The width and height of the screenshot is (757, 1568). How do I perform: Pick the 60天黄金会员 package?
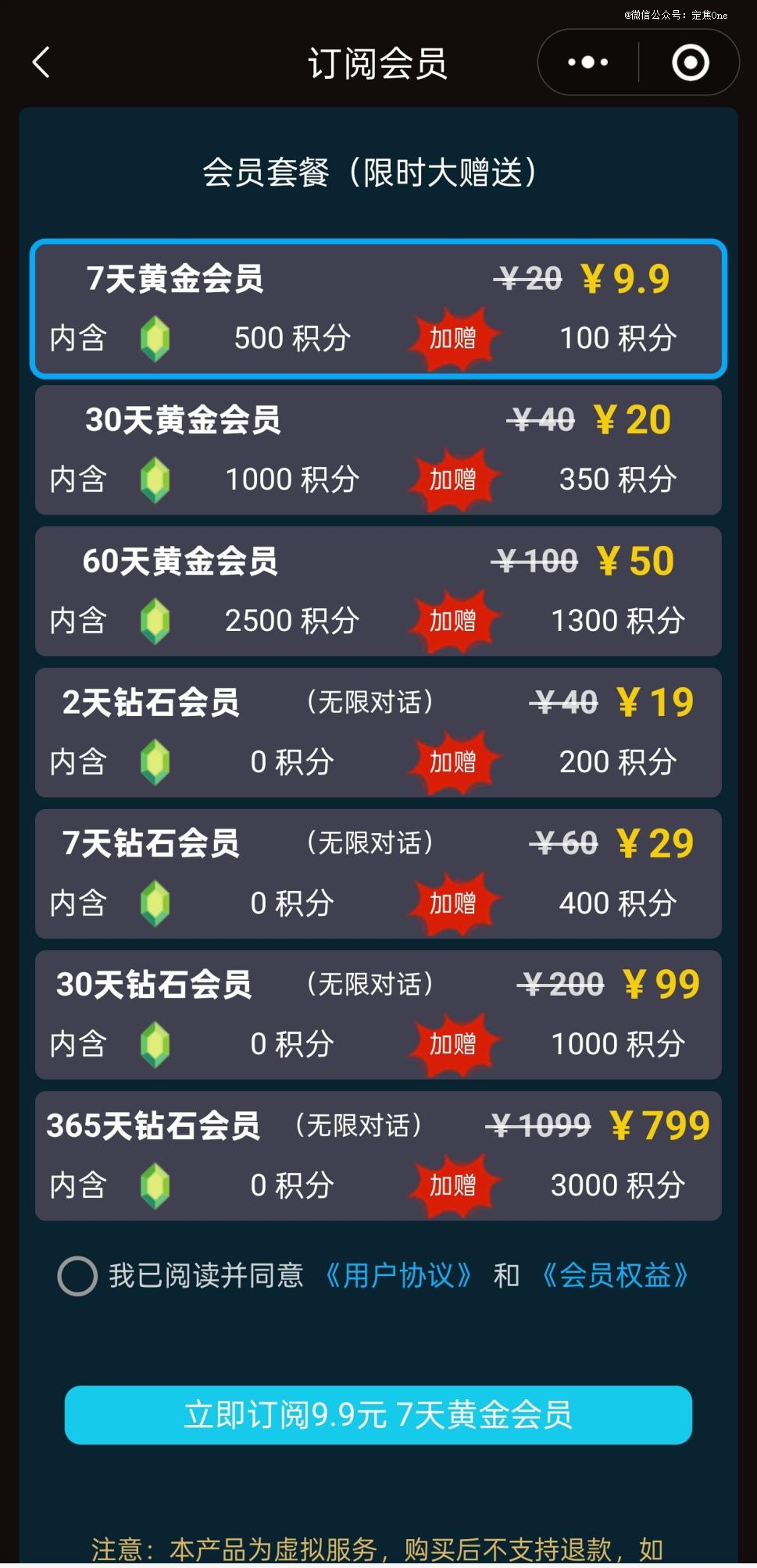pos(378,591)
